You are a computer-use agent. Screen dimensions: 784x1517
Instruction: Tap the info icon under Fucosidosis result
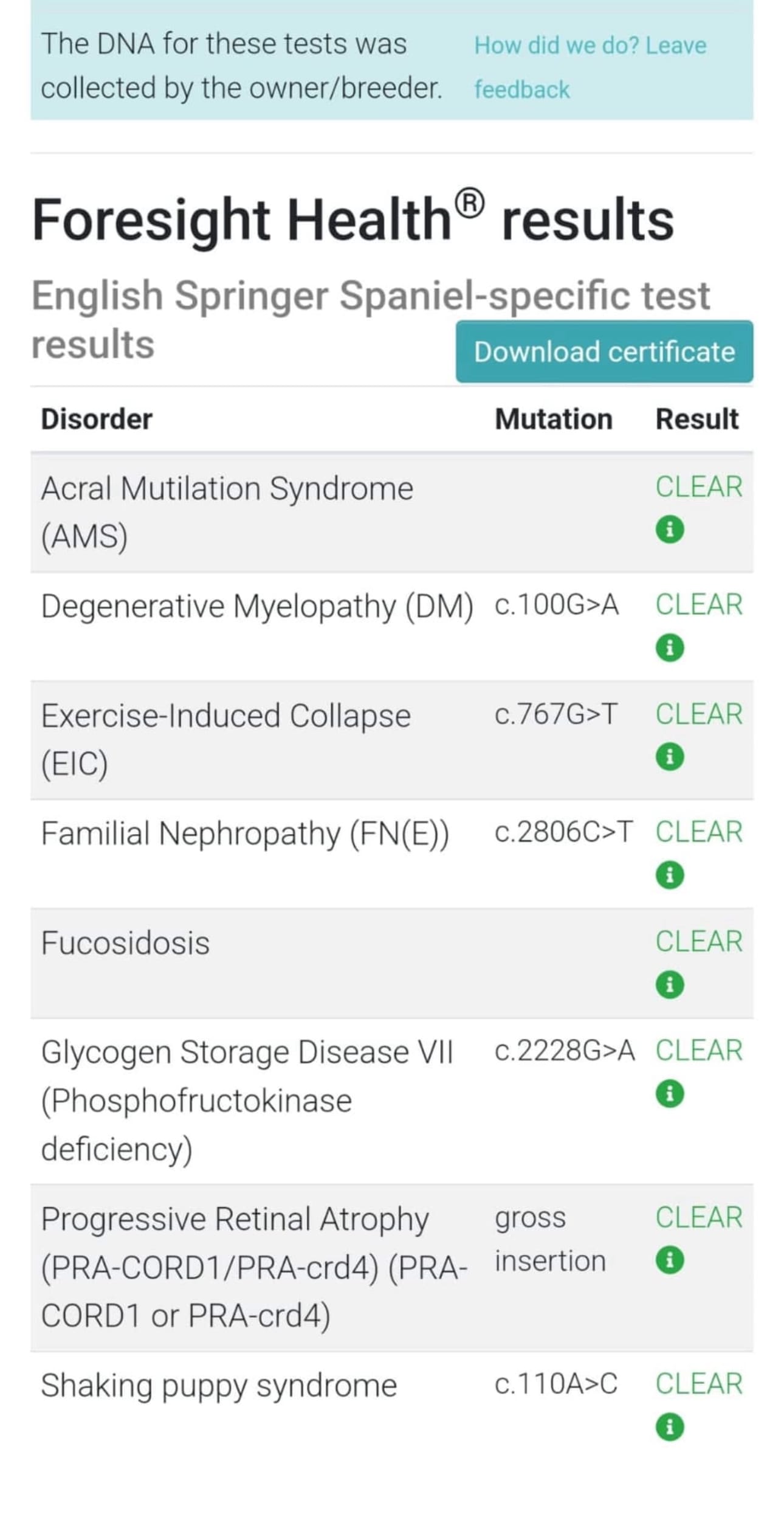670,984
